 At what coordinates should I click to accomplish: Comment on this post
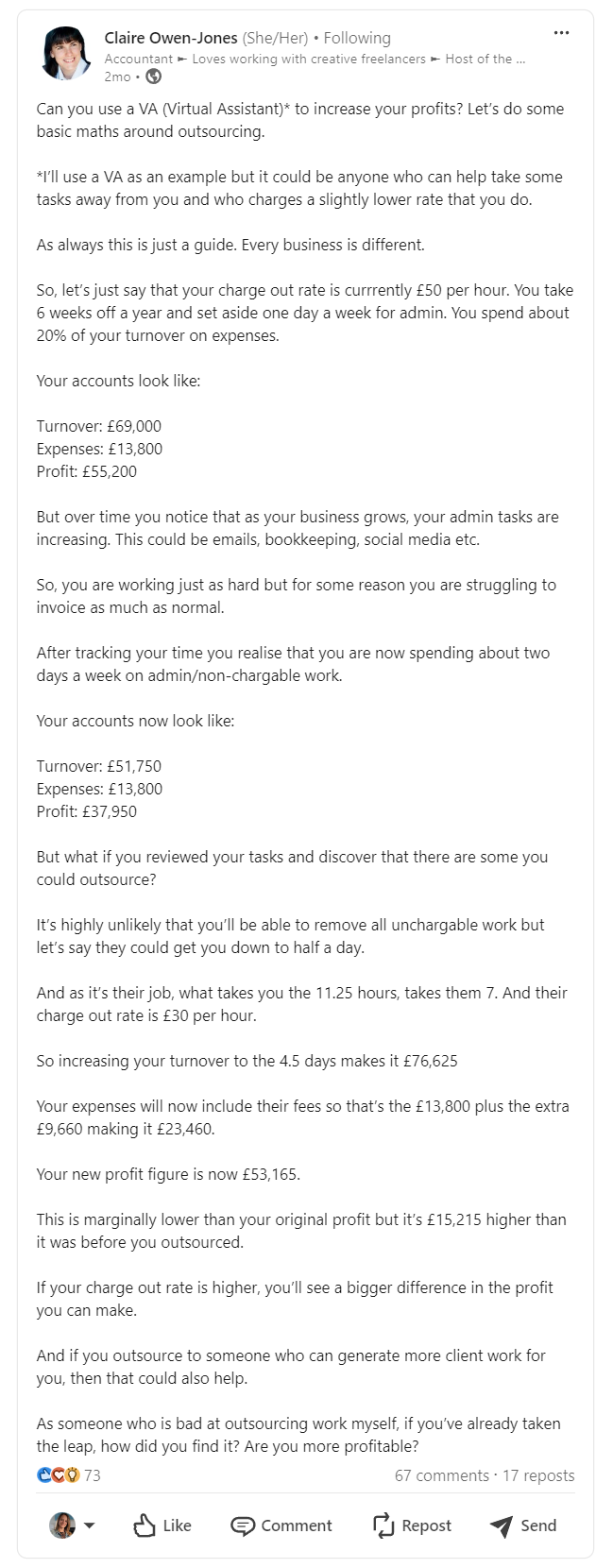[281, 1525]
